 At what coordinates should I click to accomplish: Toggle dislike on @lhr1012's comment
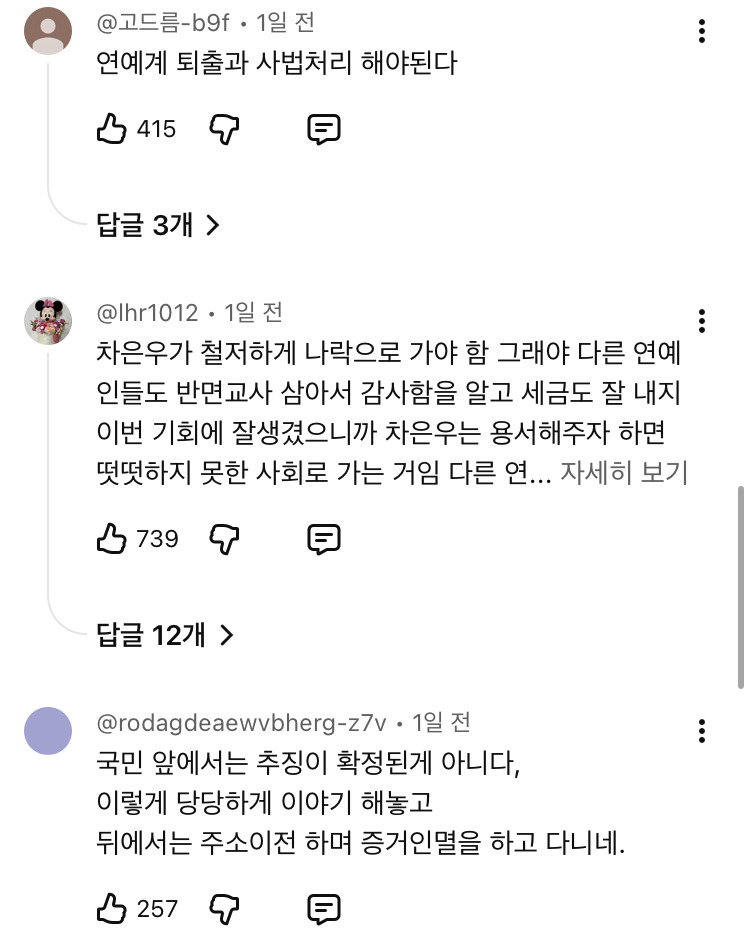pos(222,539)
